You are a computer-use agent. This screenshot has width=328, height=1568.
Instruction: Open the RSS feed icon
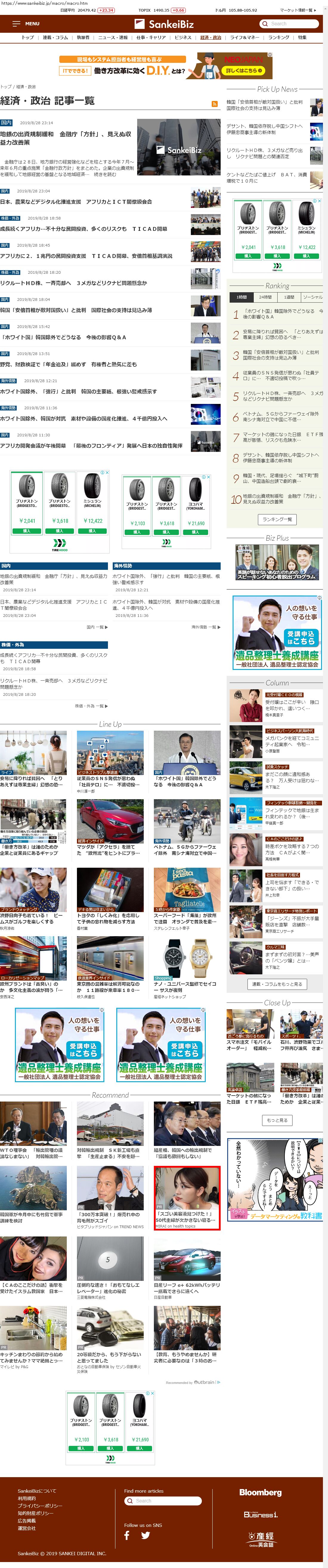coord(215,104)
